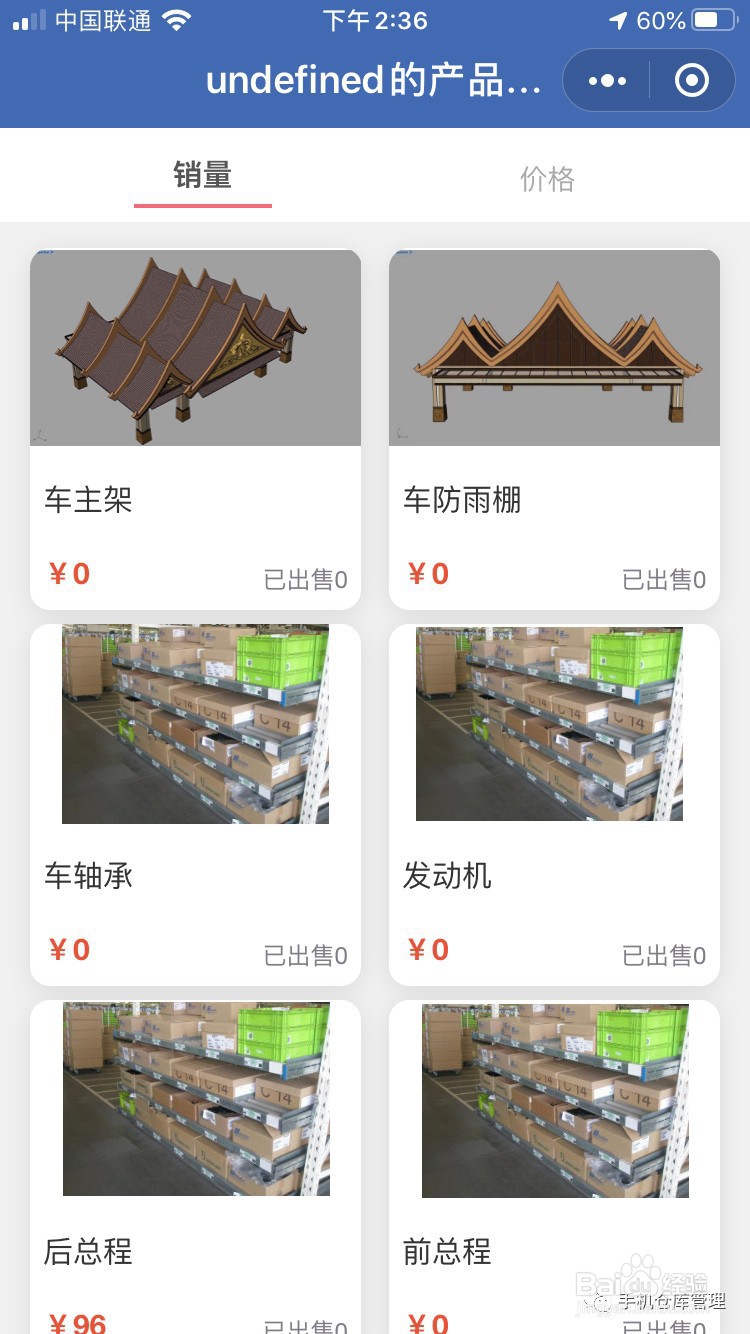Tap the 车主架 roof model thumbnail
750x1334 pixels.
195,347
